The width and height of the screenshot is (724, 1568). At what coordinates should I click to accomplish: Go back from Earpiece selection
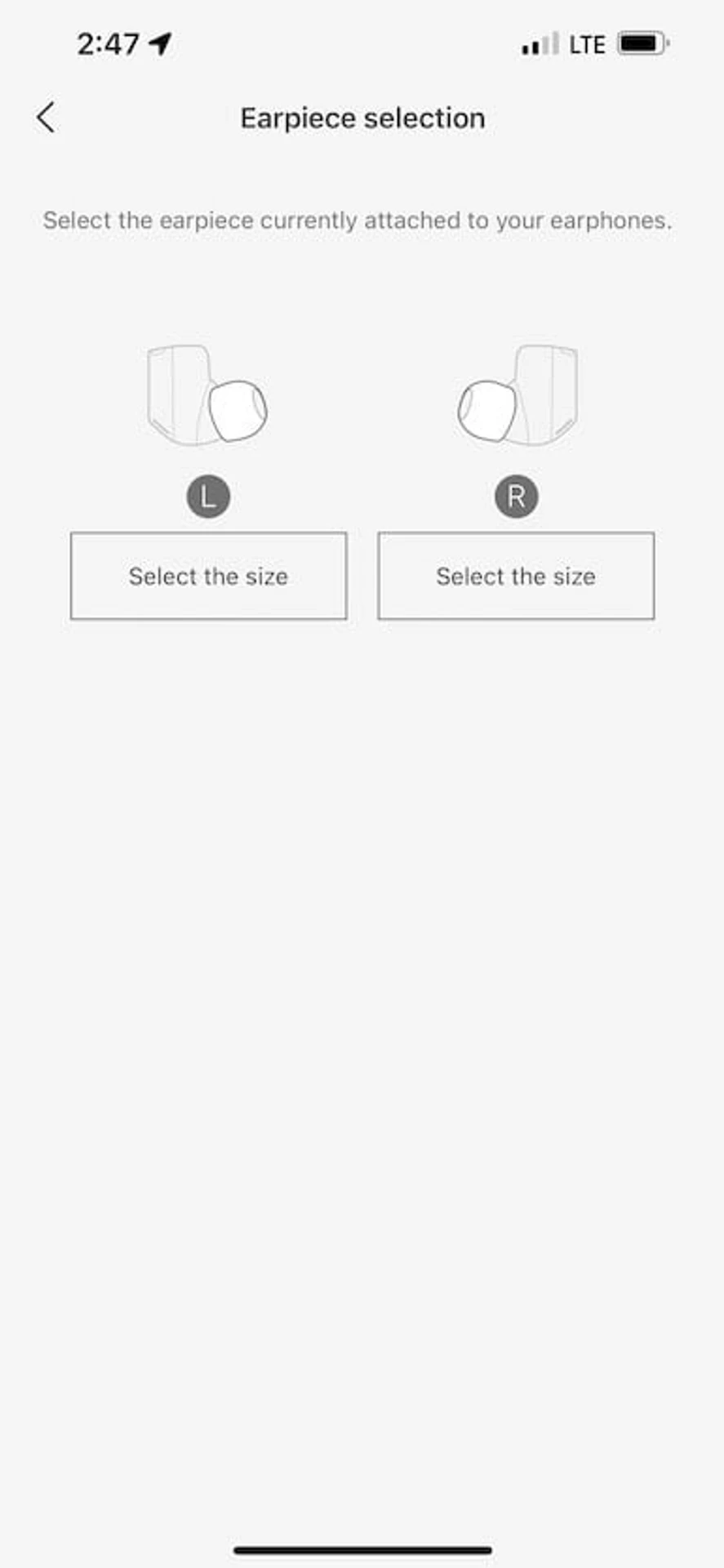[x=47, y=118]
